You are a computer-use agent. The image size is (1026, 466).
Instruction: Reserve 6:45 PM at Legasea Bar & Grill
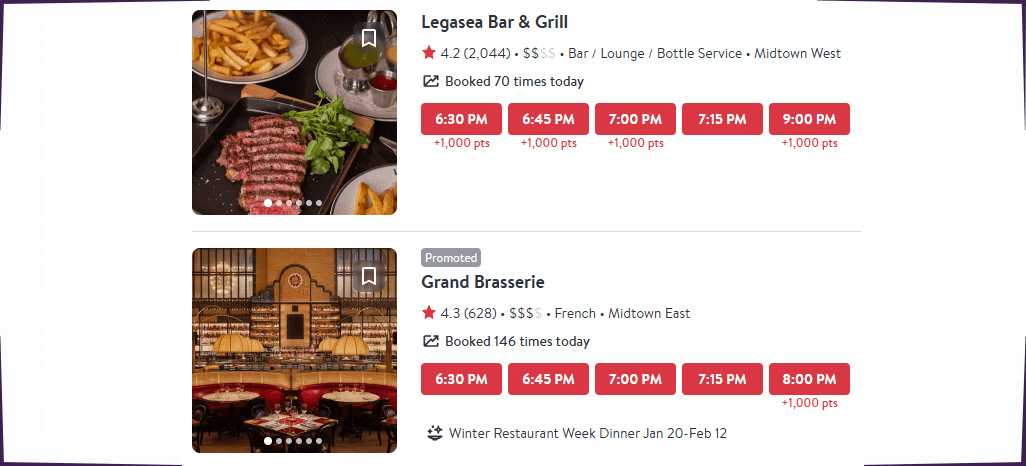548,119
